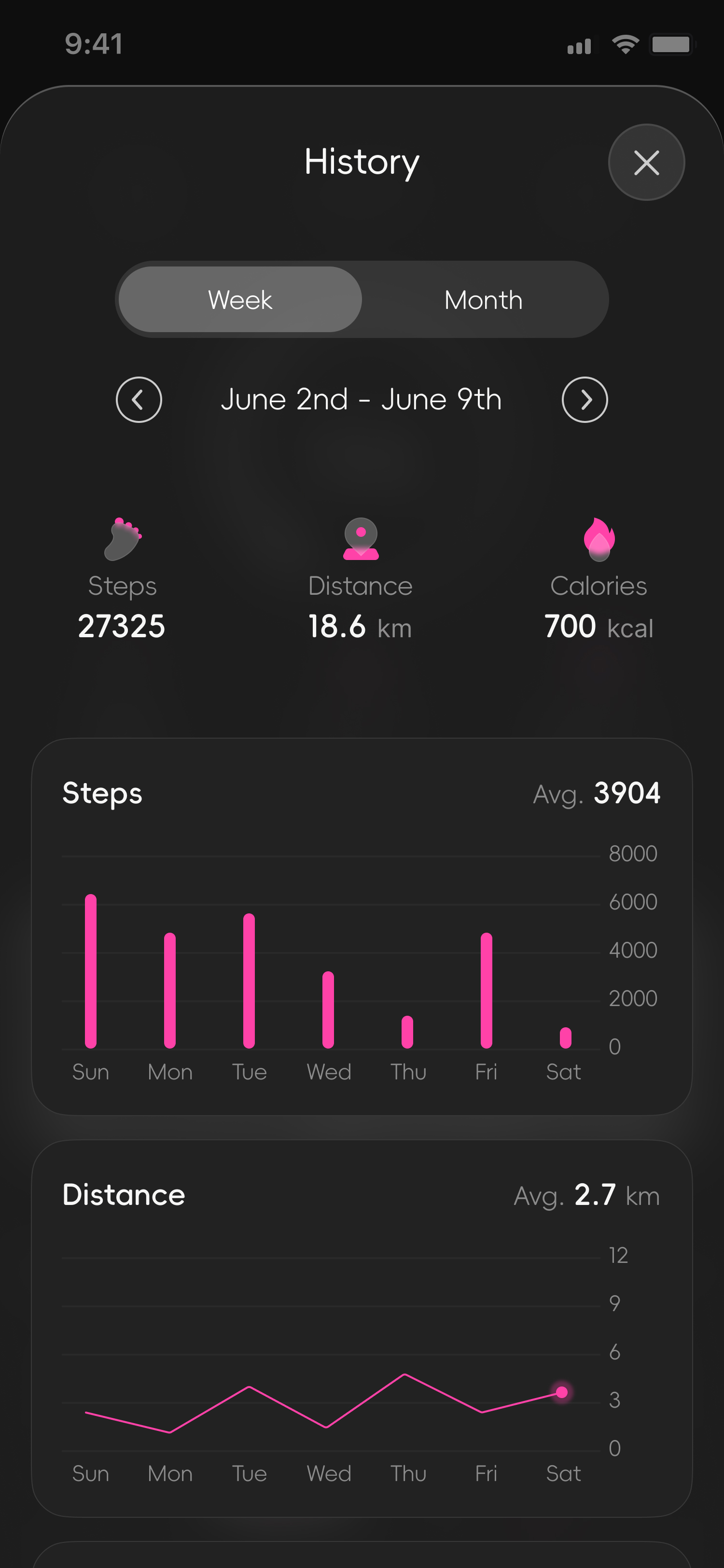Select the Week segment
The height and width of the screenshot is (1568, 724).
pyautogui.click(x=240, y=299)
